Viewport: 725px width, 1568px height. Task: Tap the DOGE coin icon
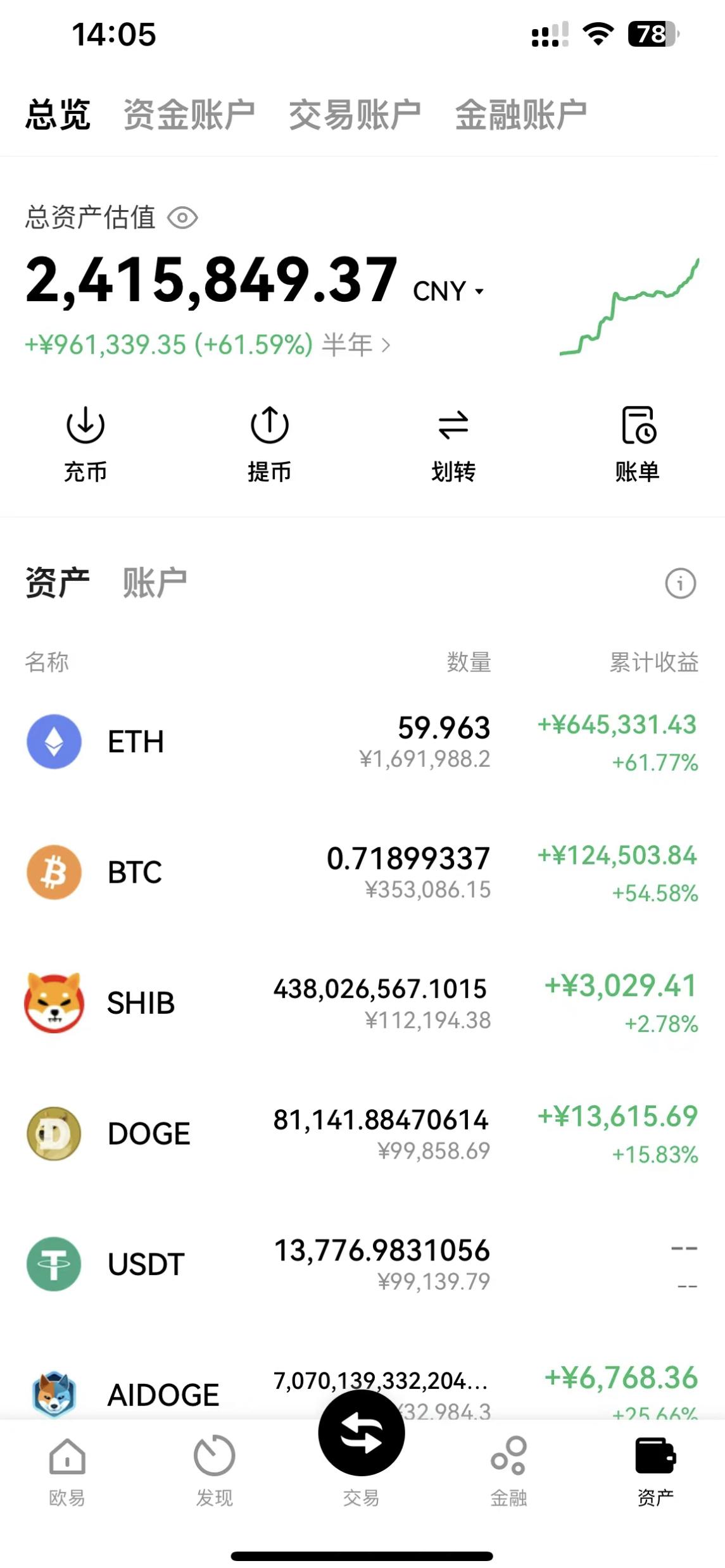54,1133
